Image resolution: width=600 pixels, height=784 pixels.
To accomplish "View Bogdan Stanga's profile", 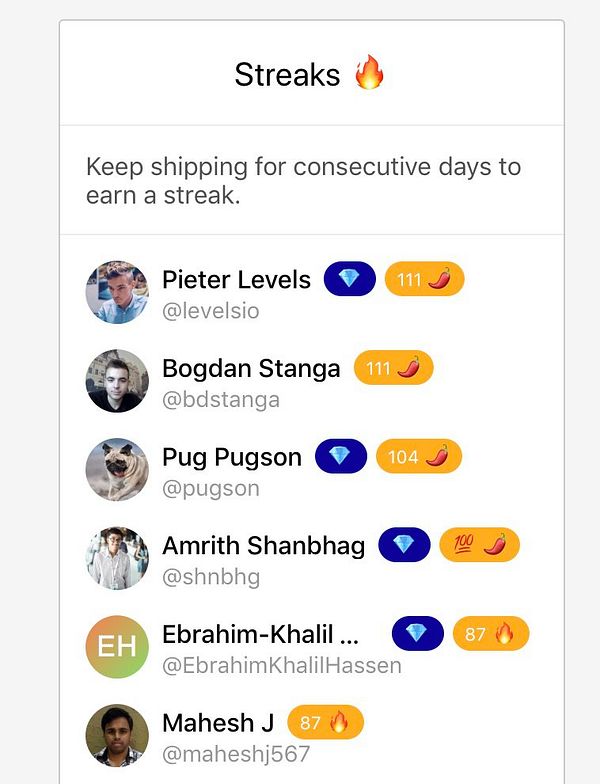I will click(x=250, y=369).
